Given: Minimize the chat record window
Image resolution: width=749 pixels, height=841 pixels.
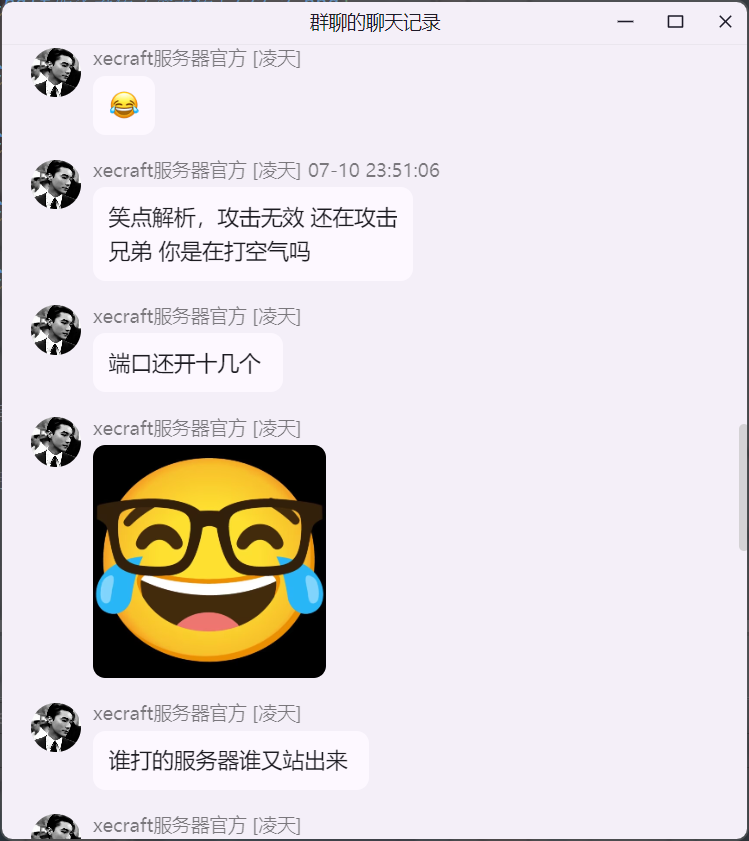Looking at the screenshot, I should coord(626,22).
